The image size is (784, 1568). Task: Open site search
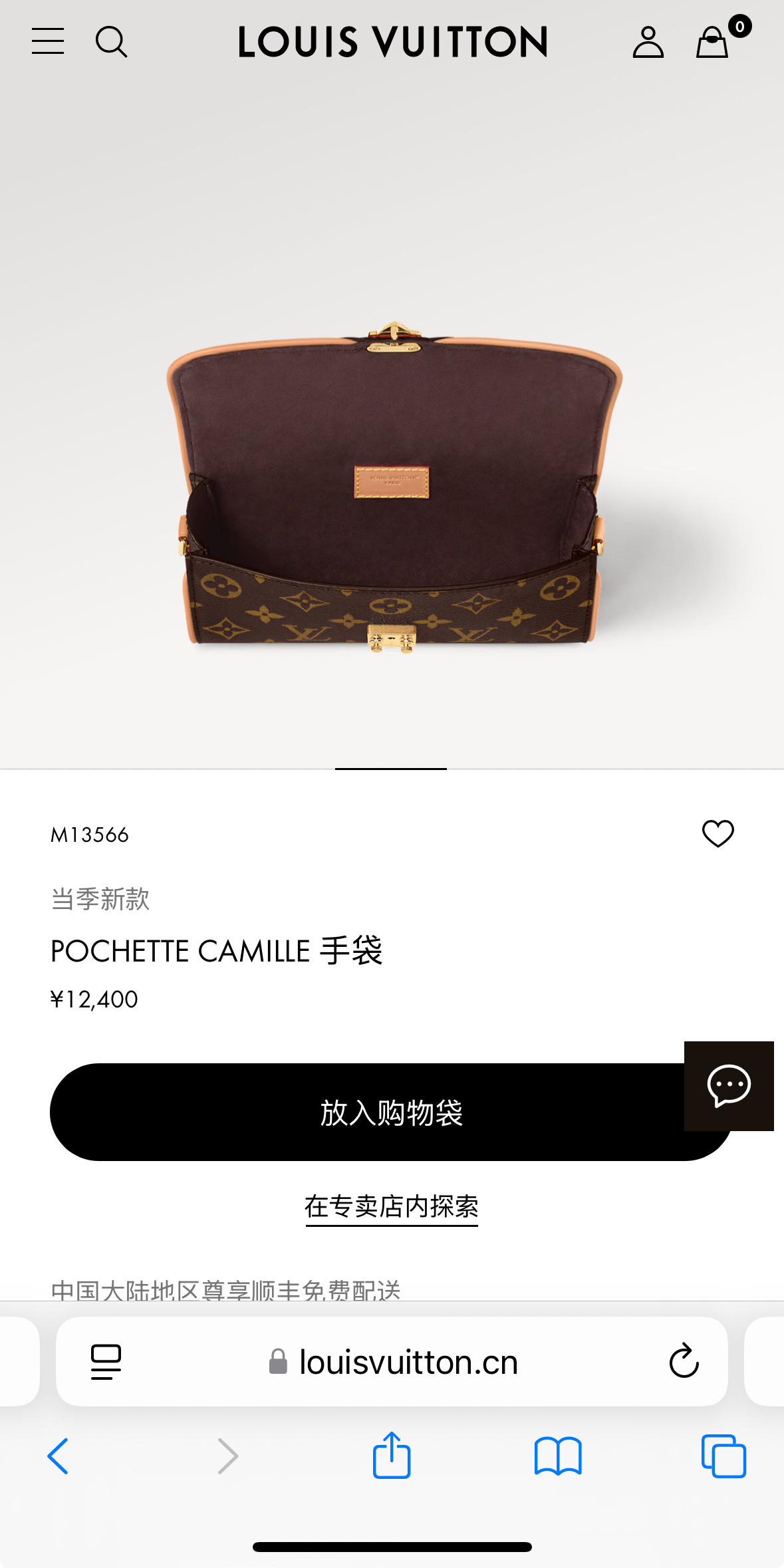(x=111, y=42)
